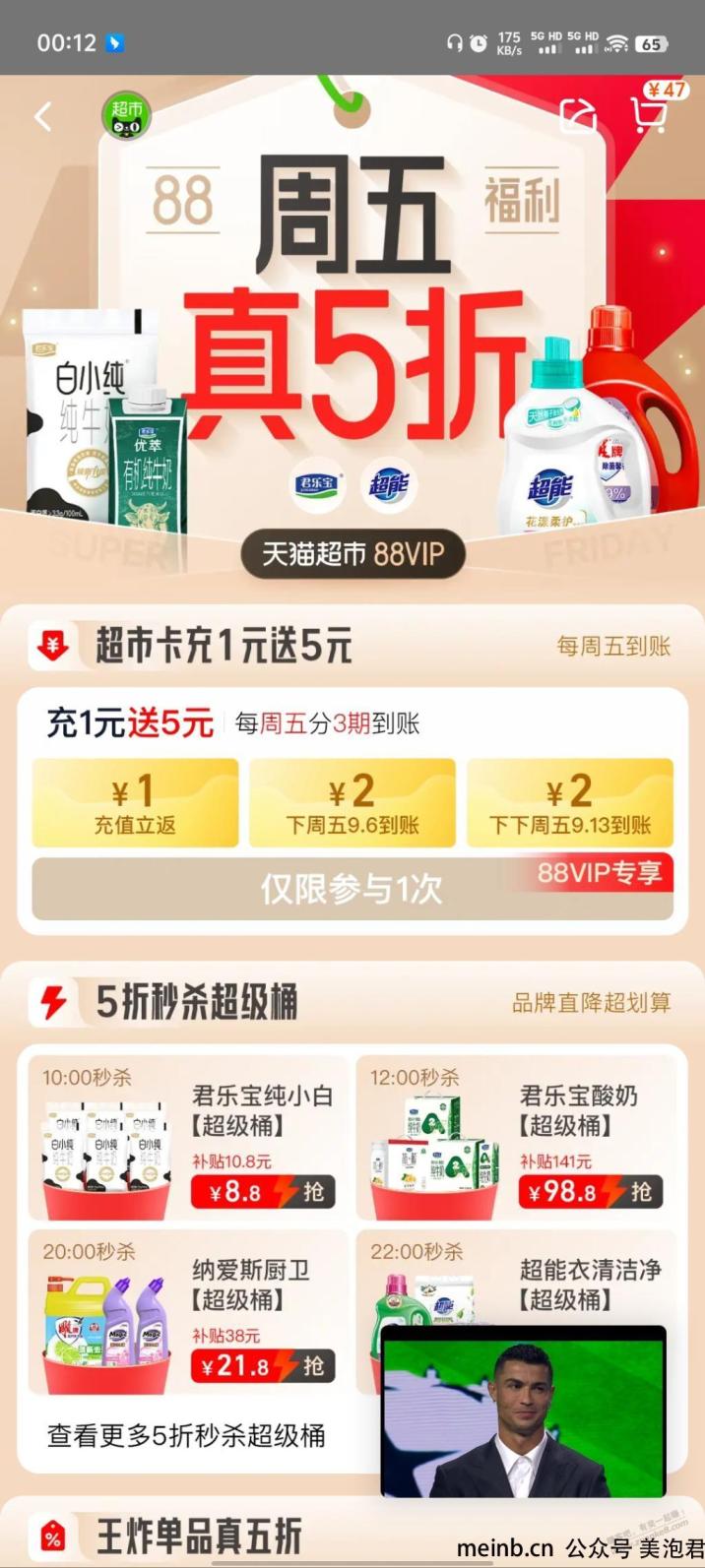View more 5折秒杀超级桶 deals
705x1568 pixels.
pos(186,1435)
